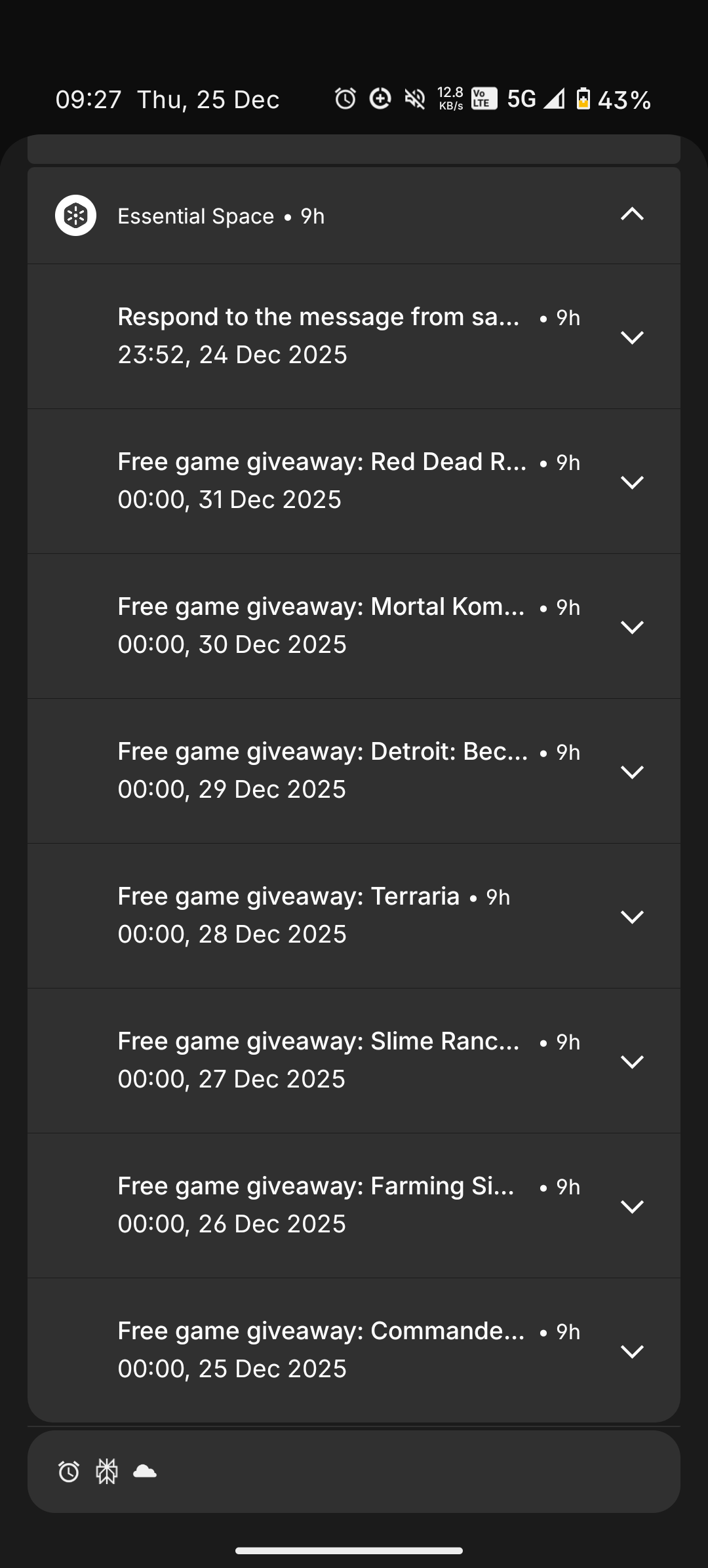Image resolution: width=708 pixels, height=1568 pixels.
Task: Open the Red Dead giveaway notification
Action: (321, 480)
